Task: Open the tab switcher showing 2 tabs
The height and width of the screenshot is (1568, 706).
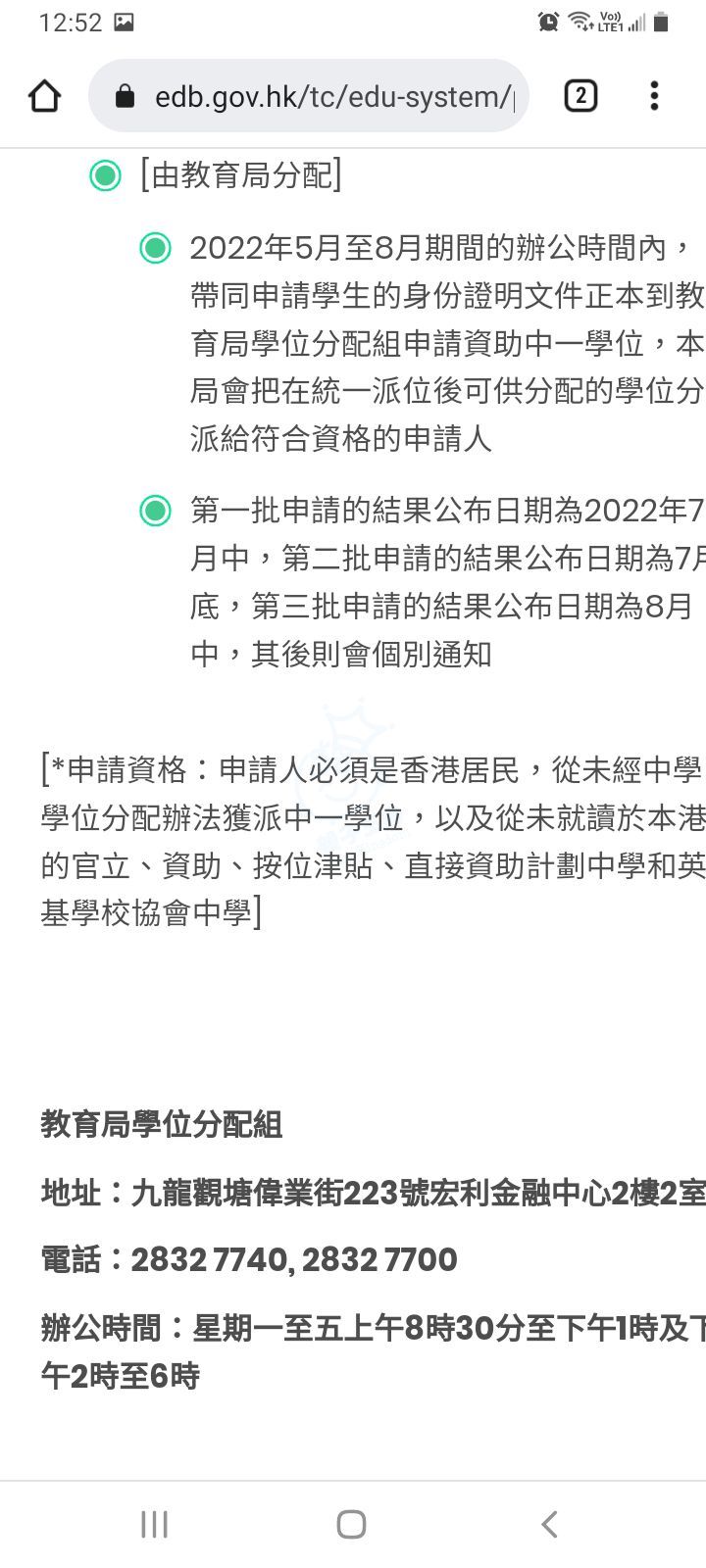Action: (x=580, y=96)
